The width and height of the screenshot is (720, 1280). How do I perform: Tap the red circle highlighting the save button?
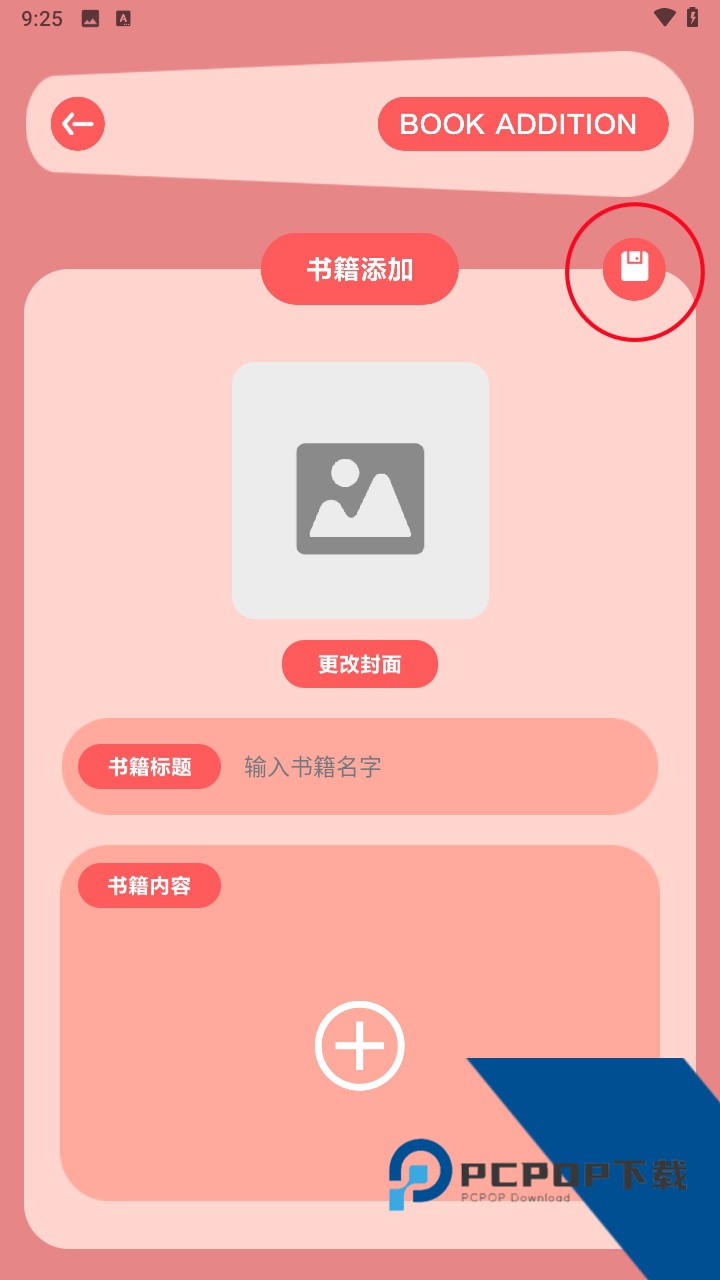(635, 271)
